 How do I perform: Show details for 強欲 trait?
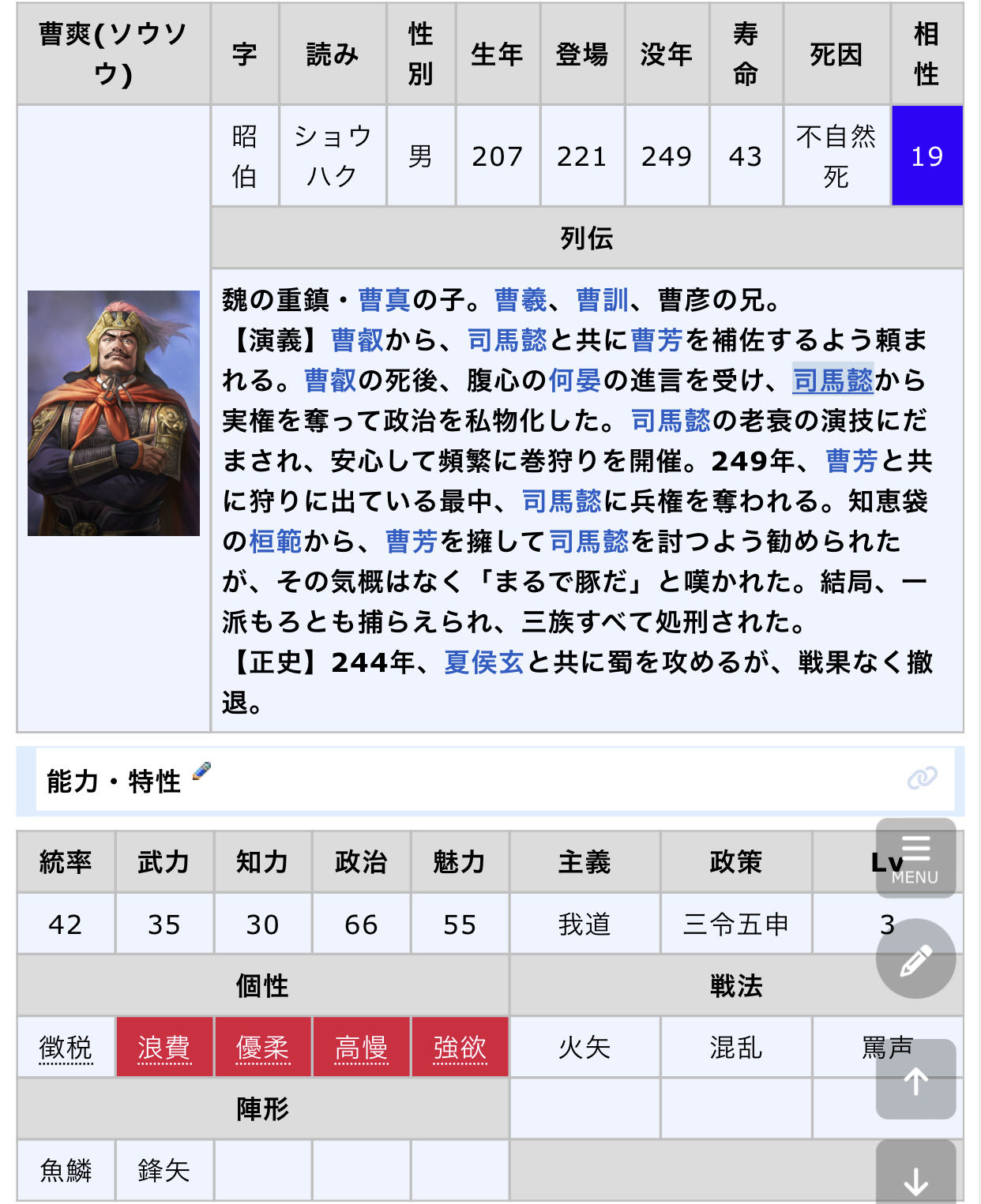point(460,1048)
